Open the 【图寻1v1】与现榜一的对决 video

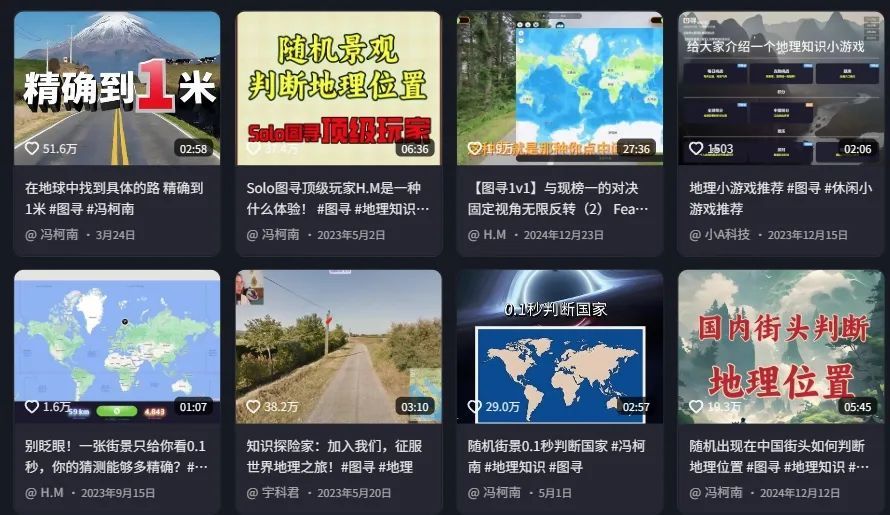(x=559, y=88)
